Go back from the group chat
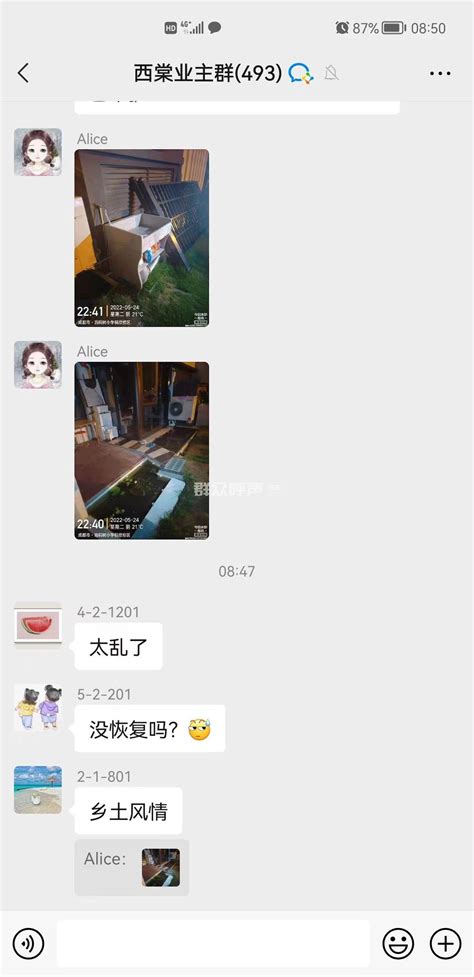 point(24,74)
